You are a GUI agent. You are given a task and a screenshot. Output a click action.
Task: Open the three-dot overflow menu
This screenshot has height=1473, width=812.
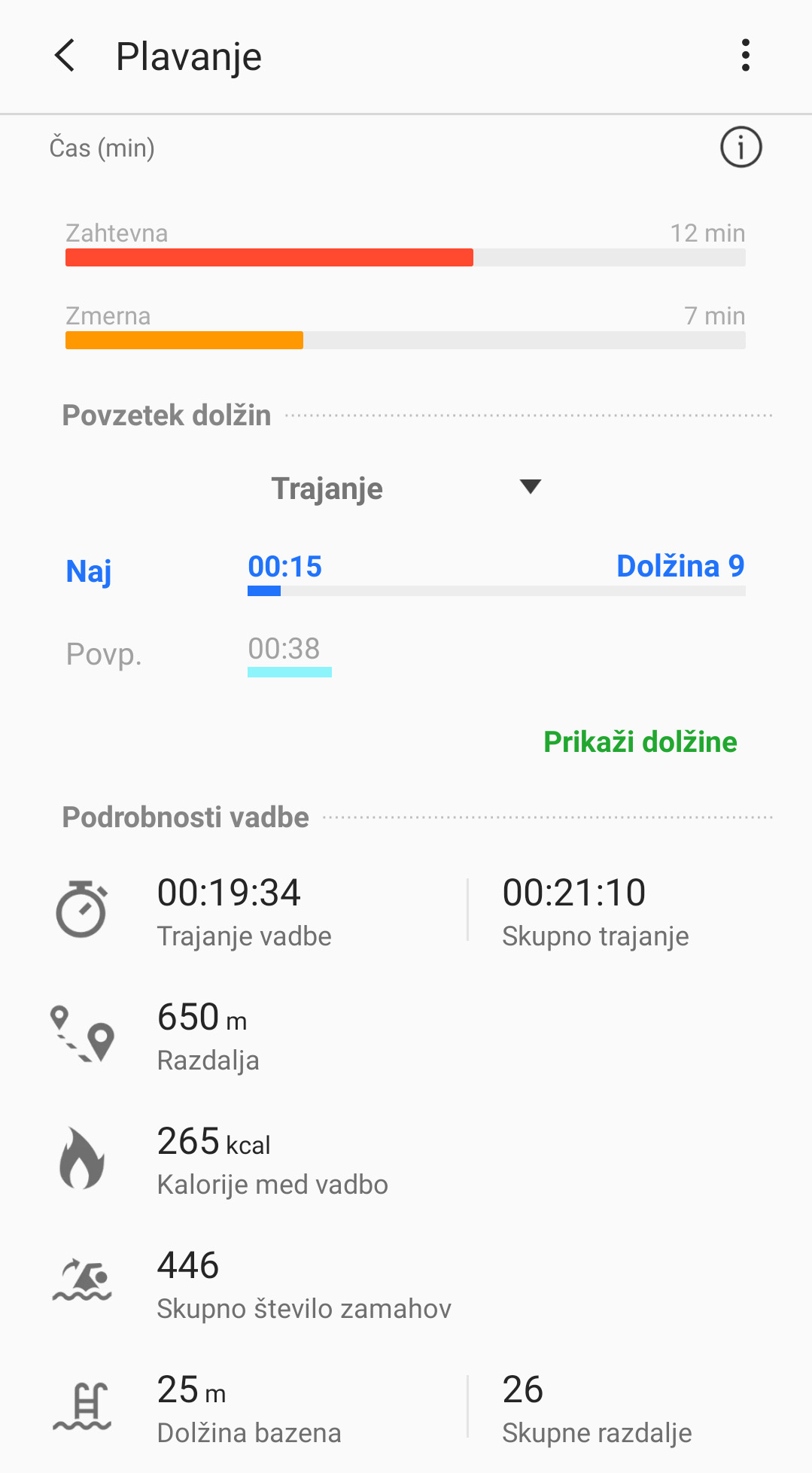tap(745, 56)
